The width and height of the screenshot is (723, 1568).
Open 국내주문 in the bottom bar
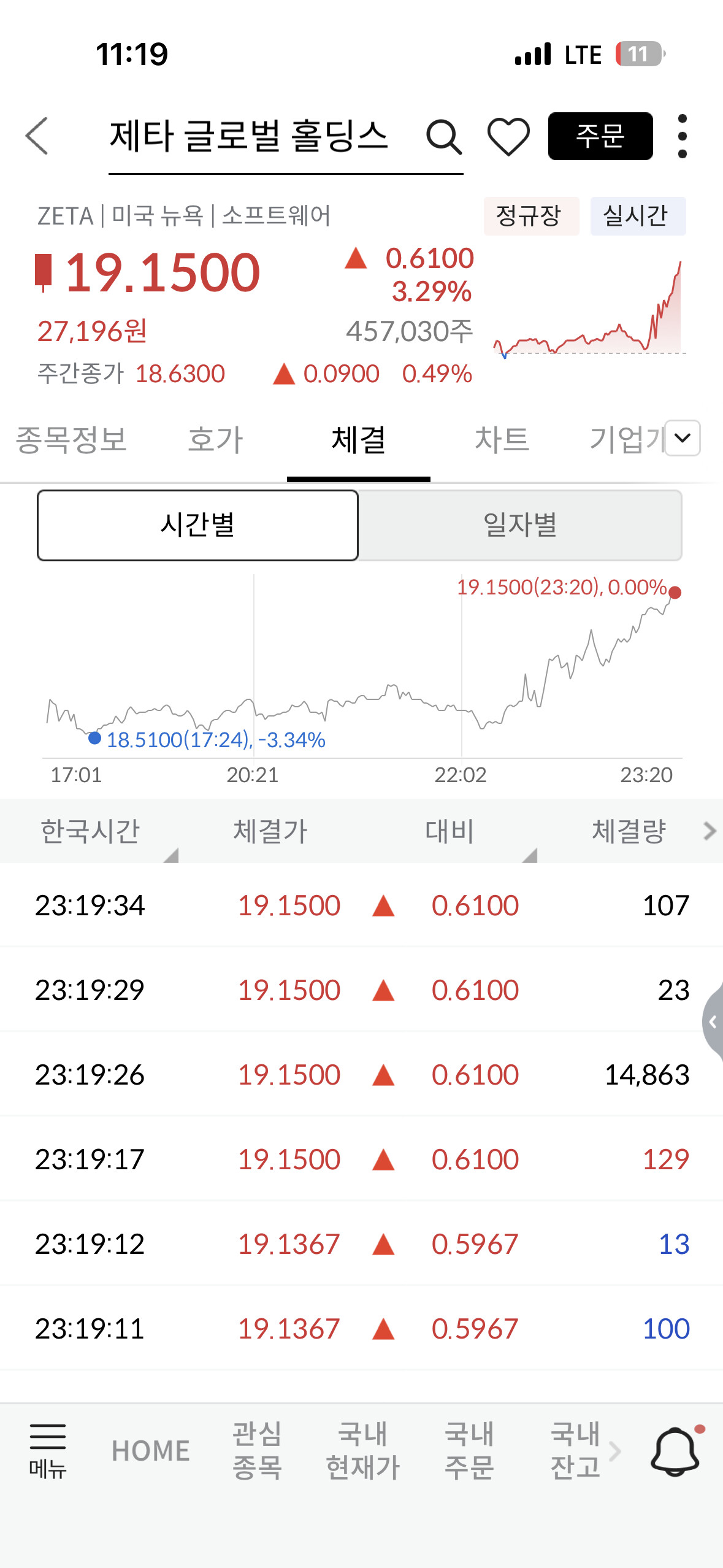coord(469,1451)
